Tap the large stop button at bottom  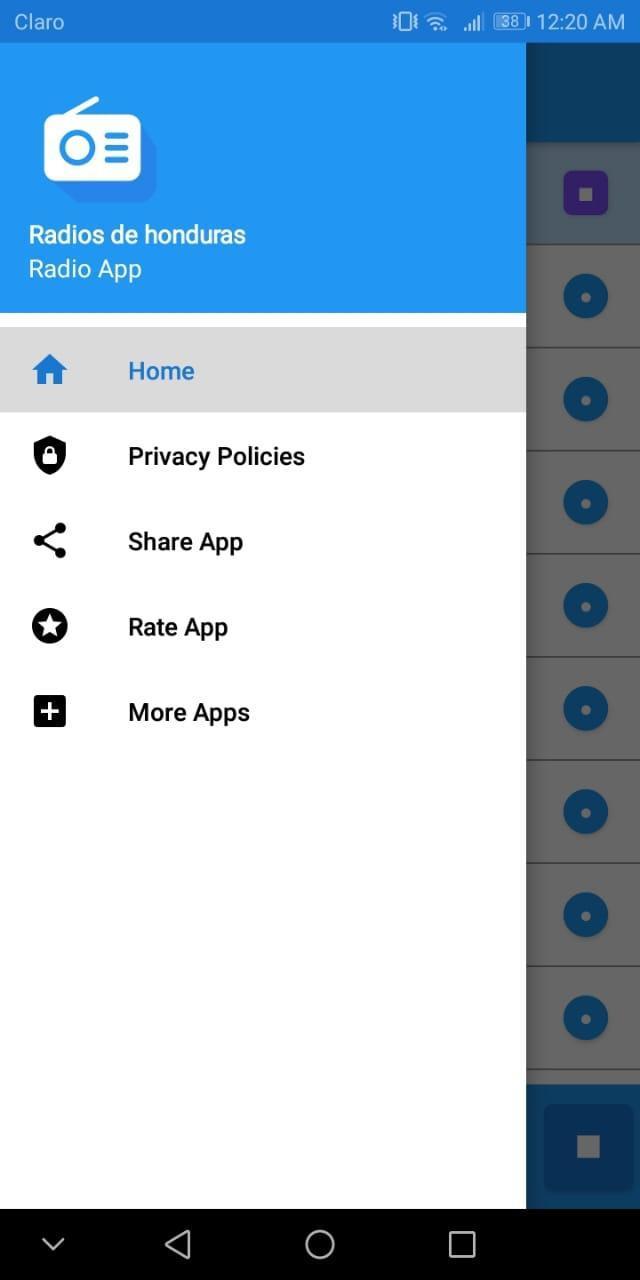coord(588,1146)
